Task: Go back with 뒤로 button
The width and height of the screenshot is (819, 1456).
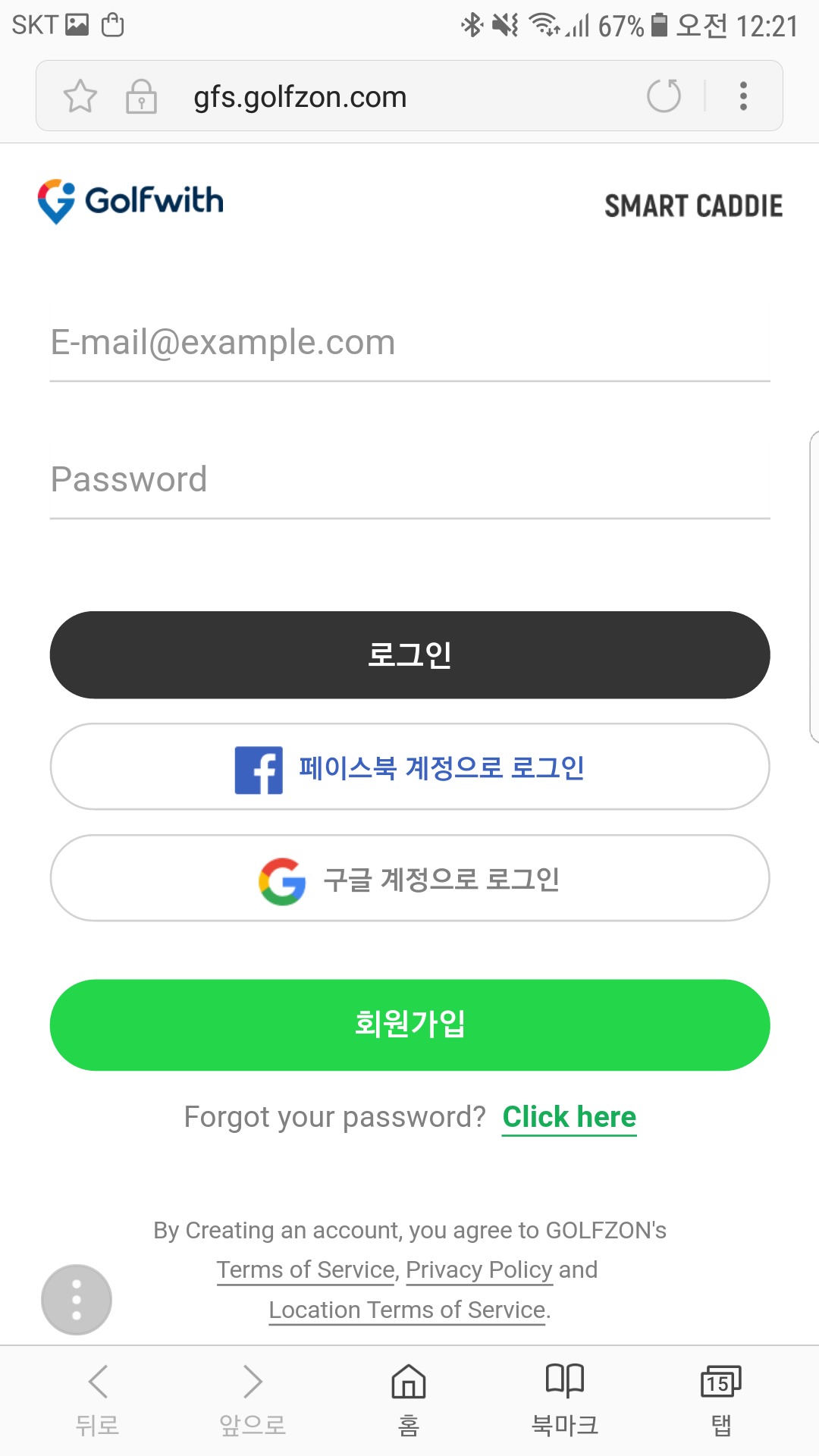Action: (x=98, y=1399)
